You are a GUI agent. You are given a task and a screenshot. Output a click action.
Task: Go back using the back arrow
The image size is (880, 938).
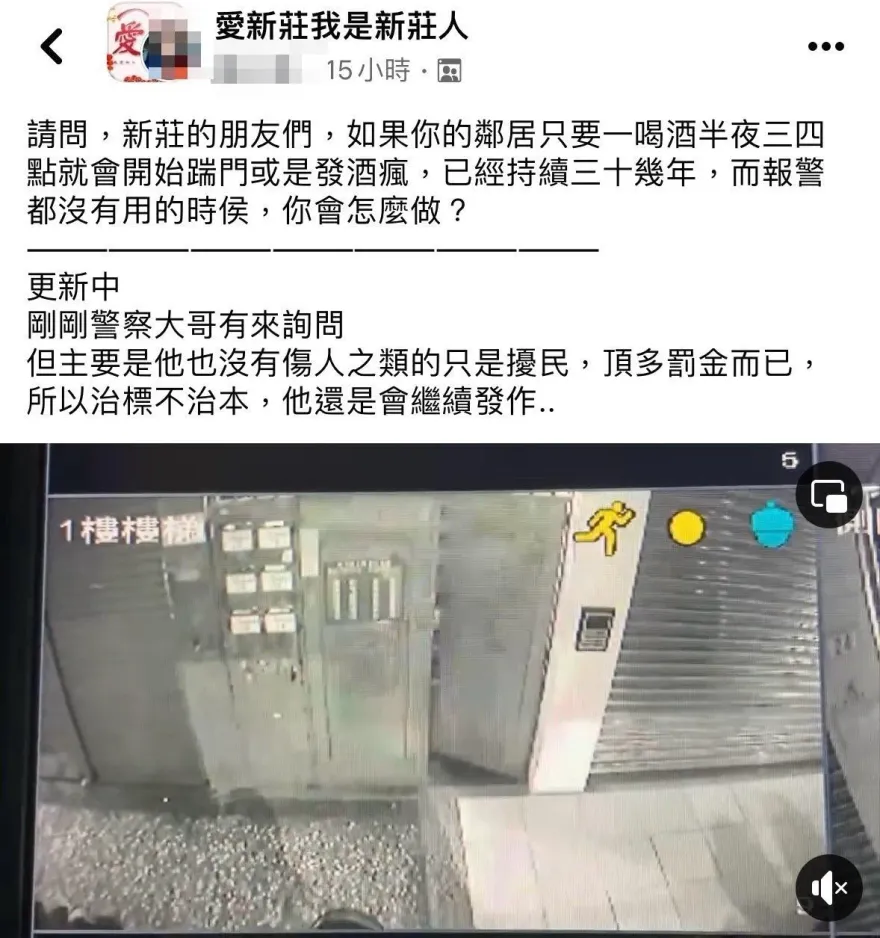click(51, 45)
